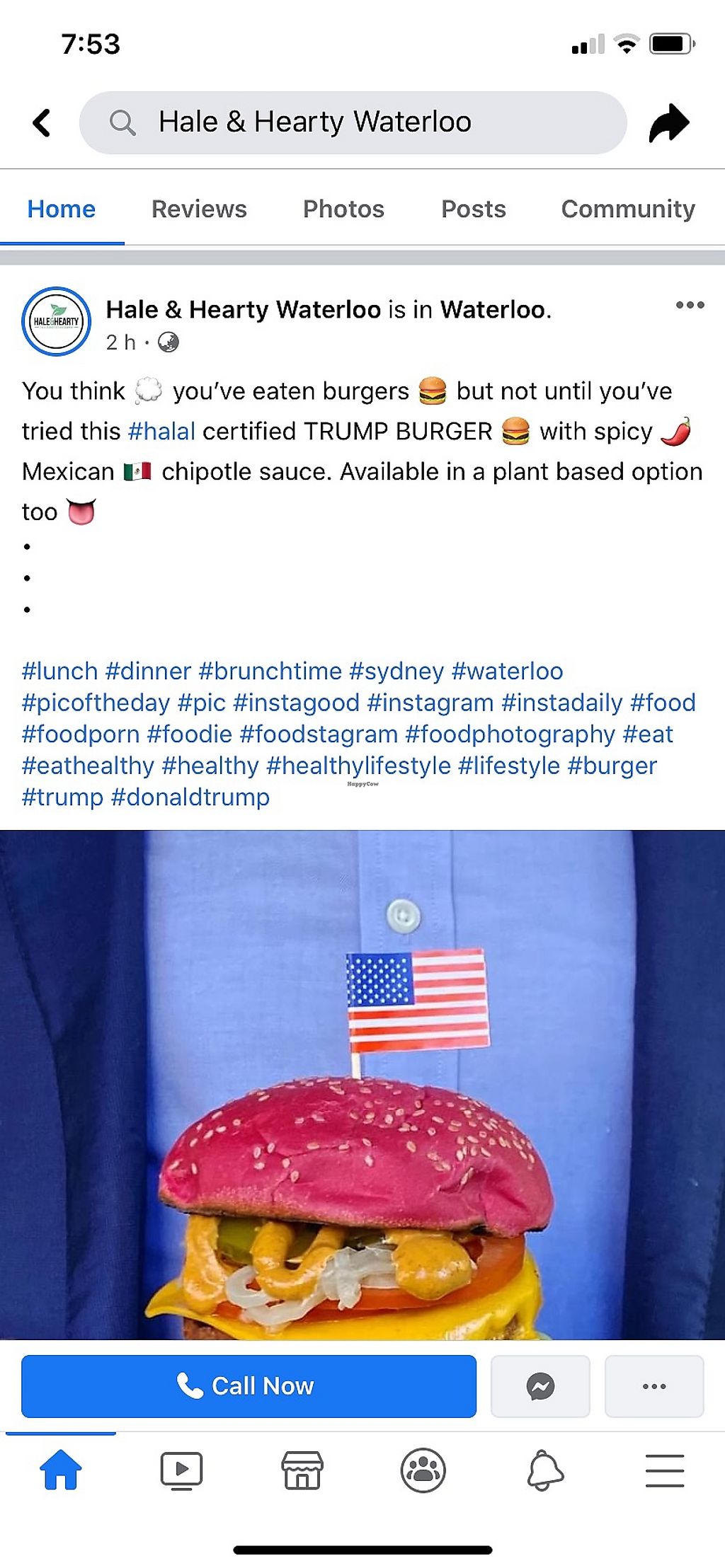The width and height of the screenshot is (725, 1568).
Task: Open the hamburger menu tab
Action: (x=664, y=1470)
